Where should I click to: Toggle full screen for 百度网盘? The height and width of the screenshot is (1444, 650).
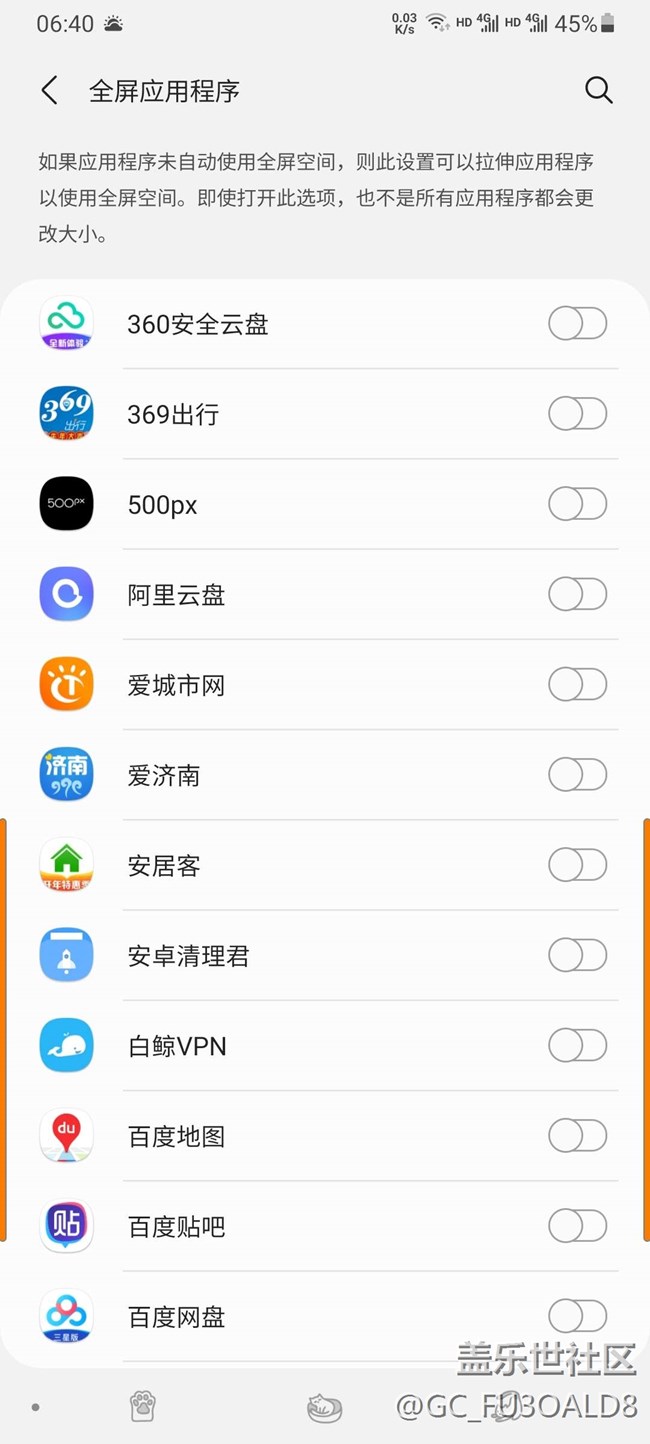(x=577, y=1316)
